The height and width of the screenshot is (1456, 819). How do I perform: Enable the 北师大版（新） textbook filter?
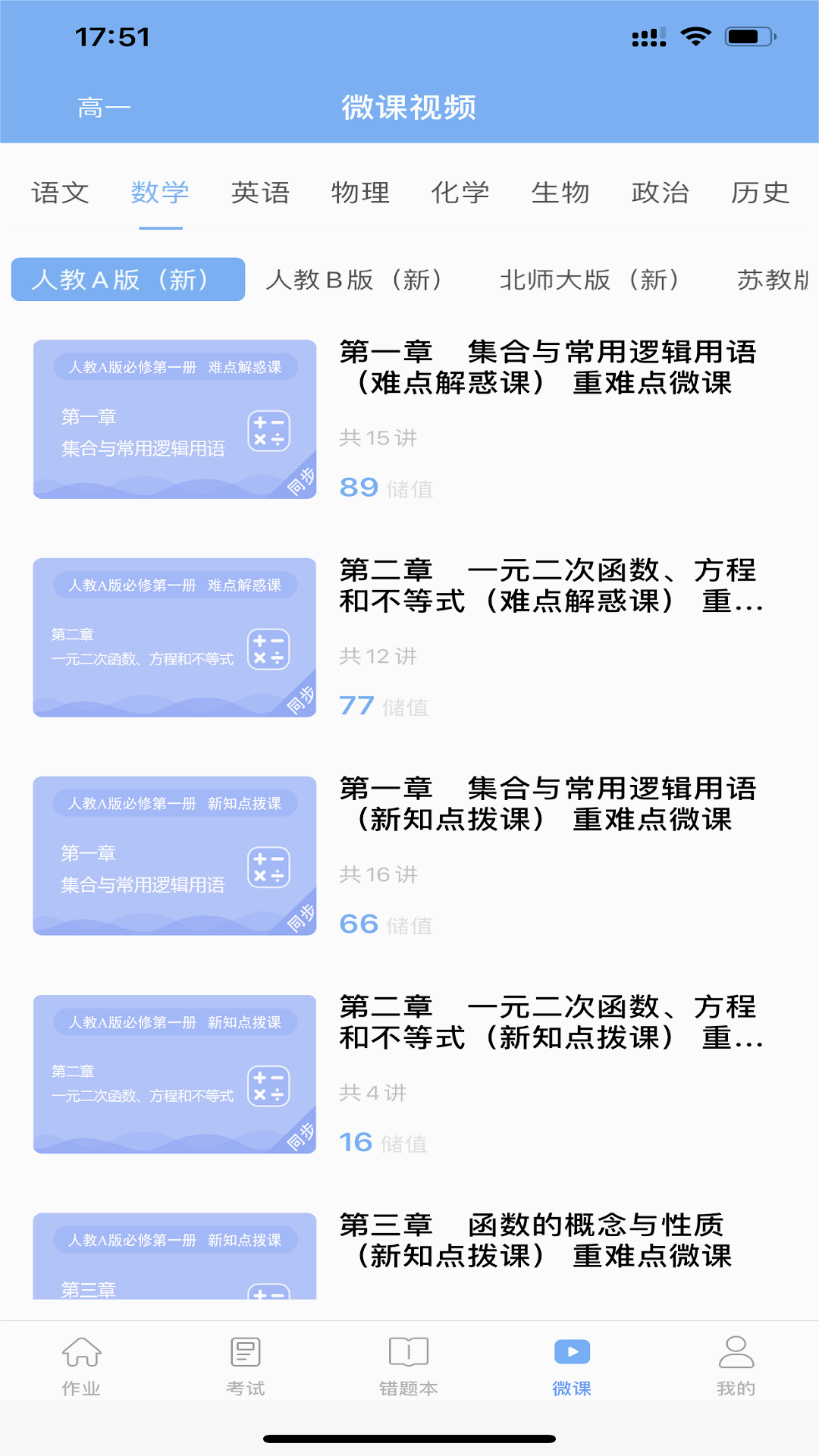pyautogui.click(x=593, y=281)
